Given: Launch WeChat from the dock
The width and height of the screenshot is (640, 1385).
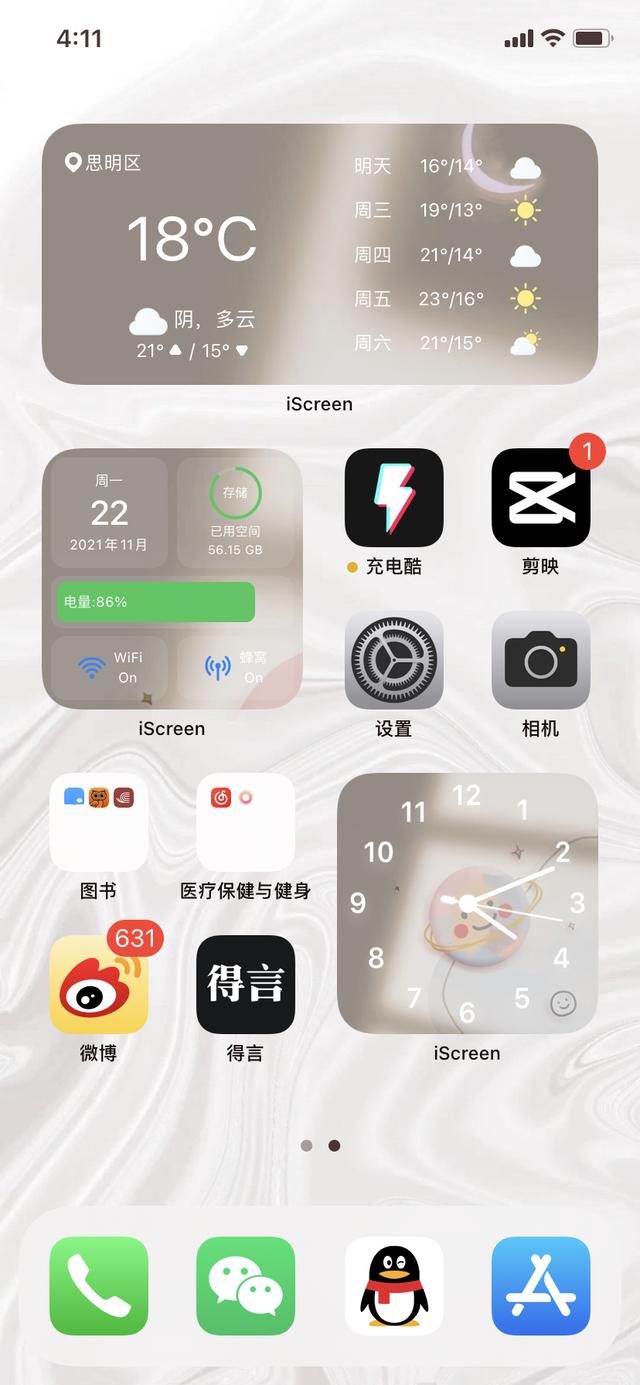Looking at the screenshot, I should tap(246, 1286).
